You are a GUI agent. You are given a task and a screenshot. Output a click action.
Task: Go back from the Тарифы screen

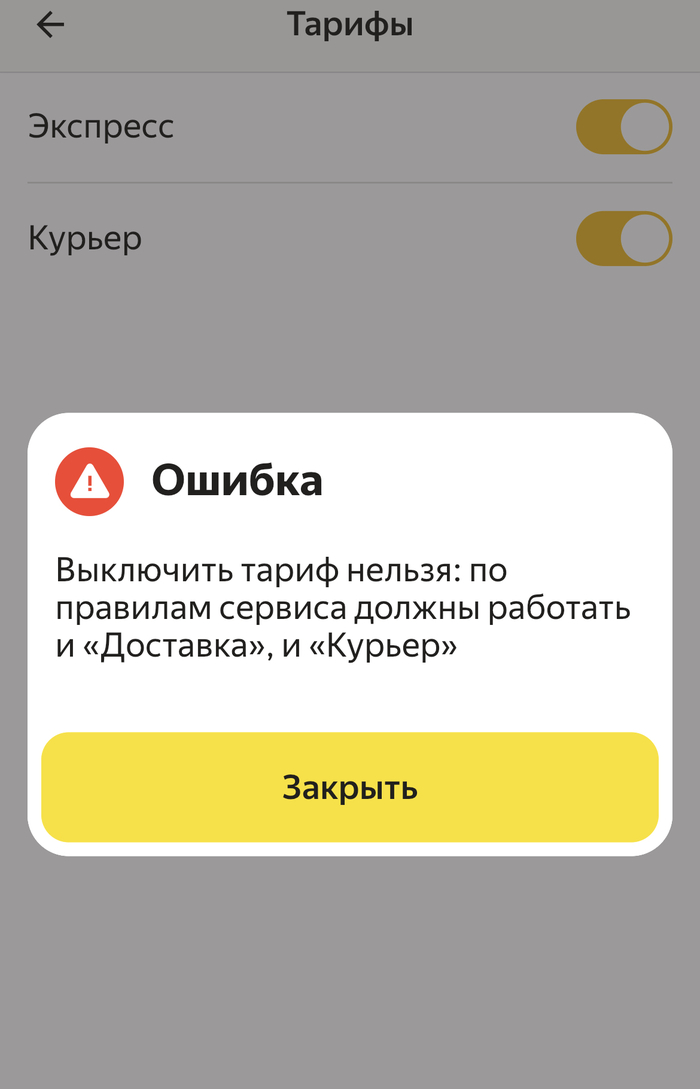click(50, 26)
